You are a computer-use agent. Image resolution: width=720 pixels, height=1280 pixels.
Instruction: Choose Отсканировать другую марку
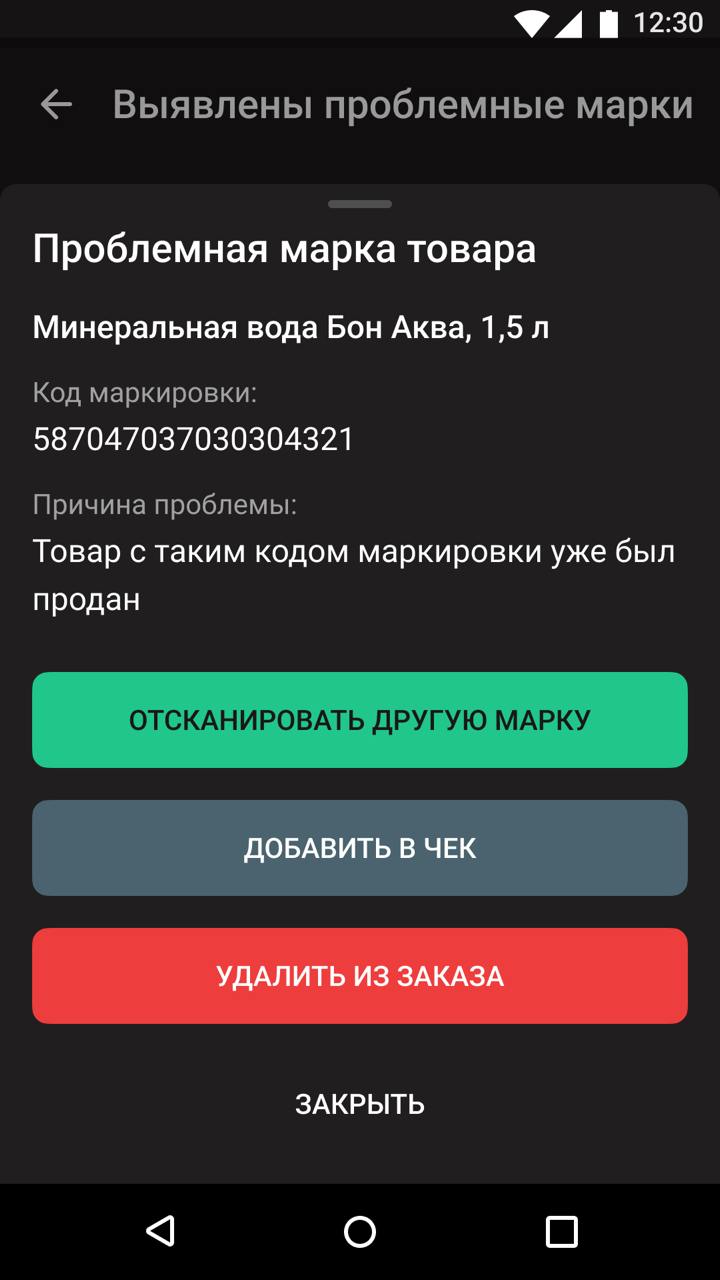pos(360,720)
